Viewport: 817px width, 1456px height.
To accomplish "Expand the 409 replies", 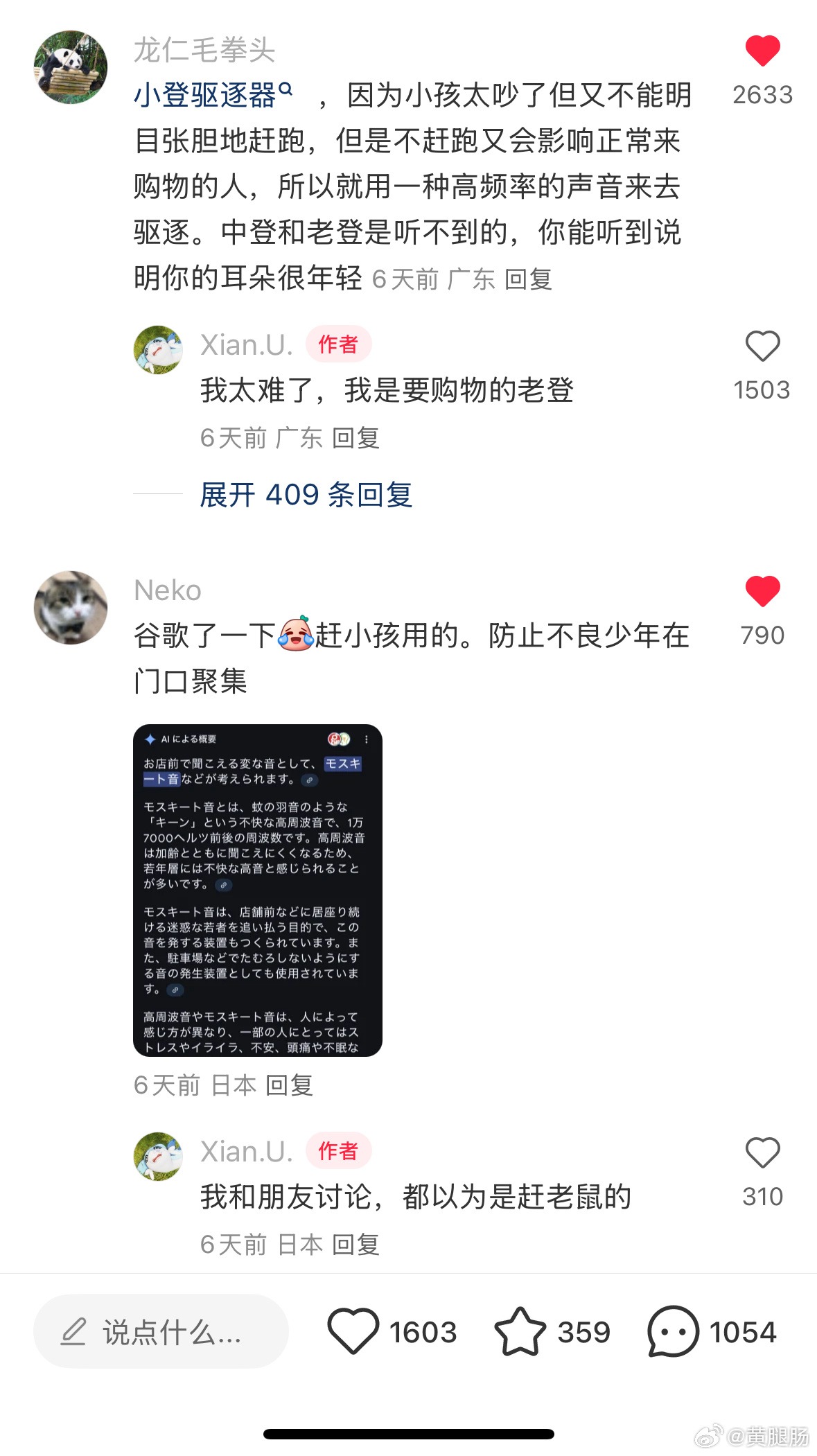I will point(306,495).
